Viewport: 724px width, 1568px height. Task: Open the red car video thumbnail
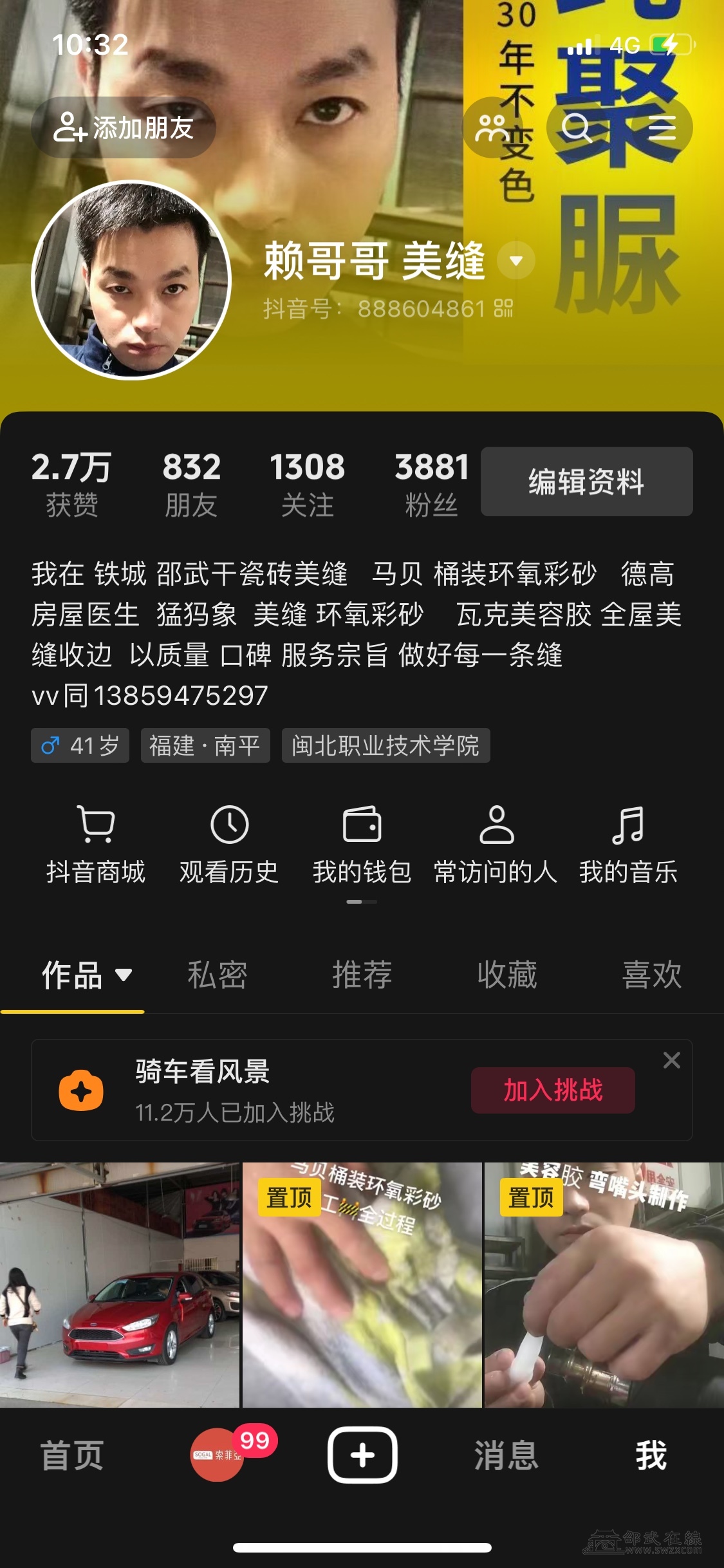pos(120,1284)
